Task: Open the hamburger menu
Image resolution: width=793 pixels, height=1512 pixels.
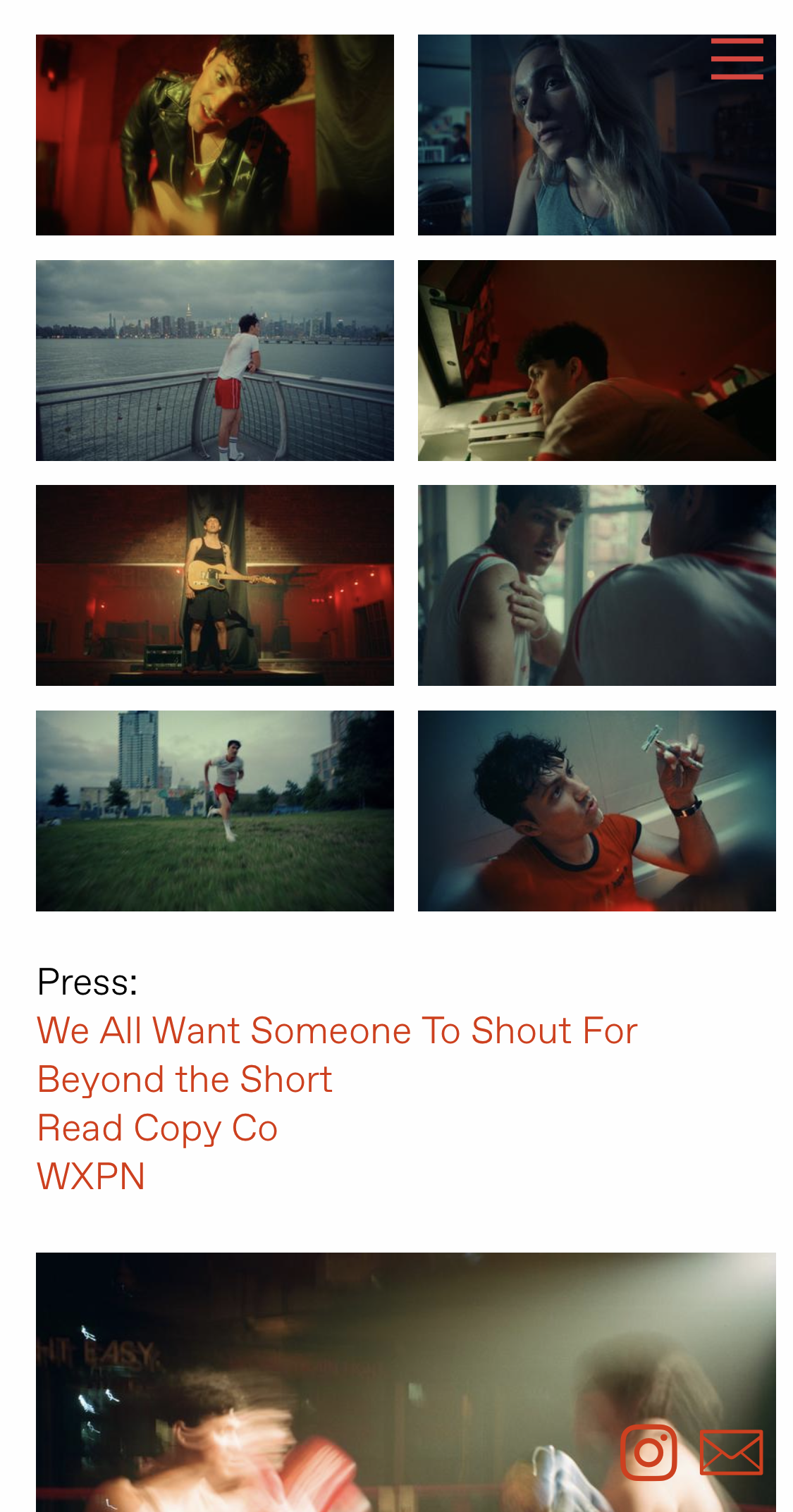Action: tap(737, 59)
